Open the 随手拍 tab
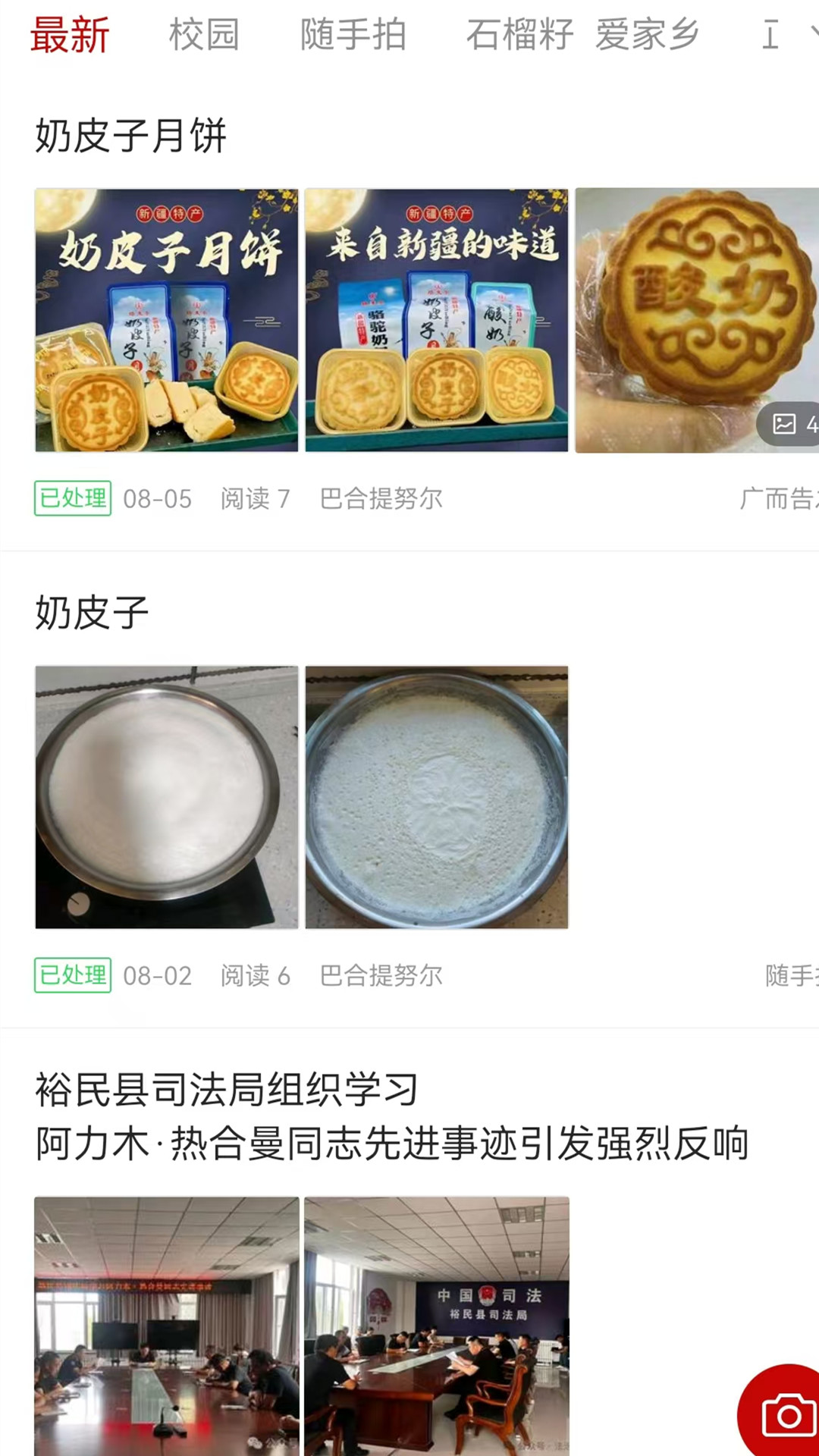This screenshot has height=1456, width=819. [353, 35]
